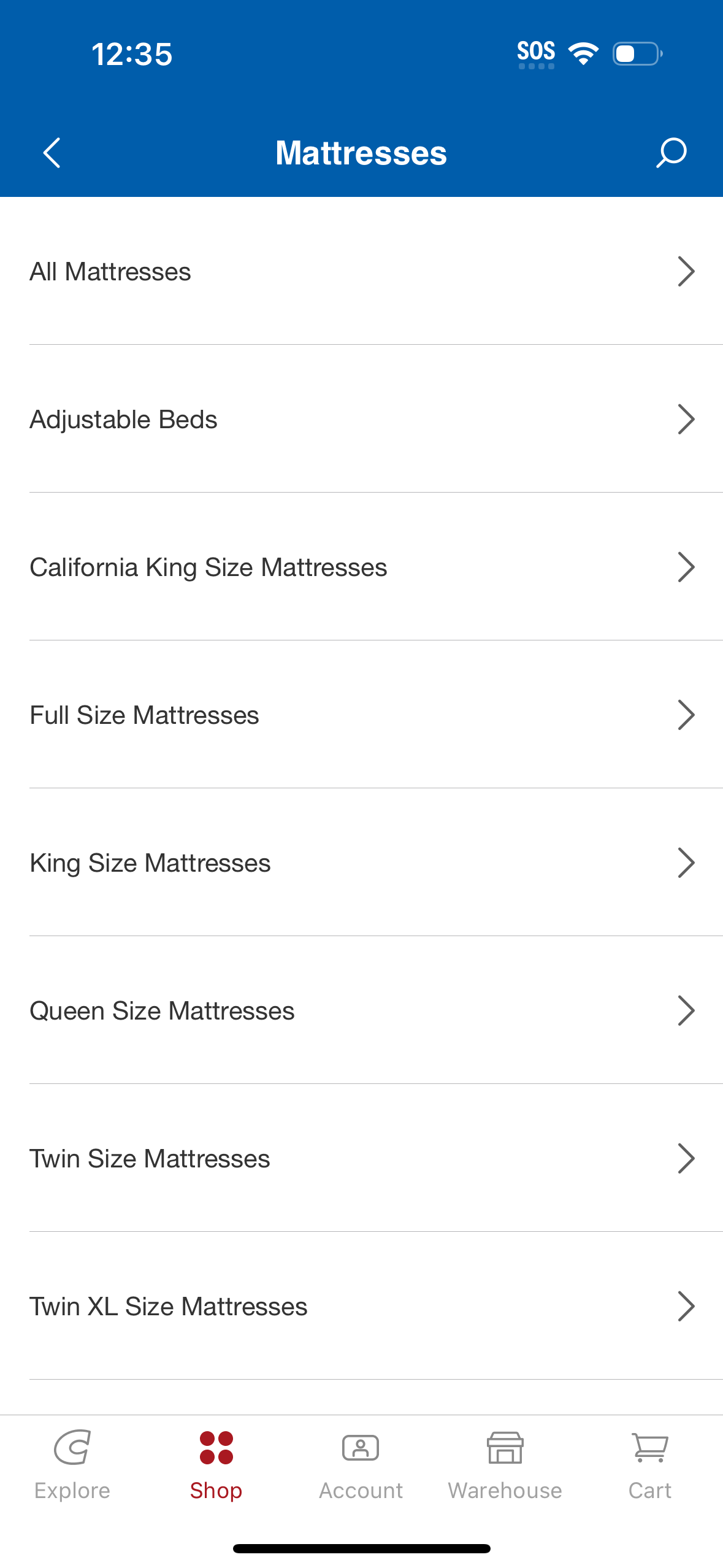The width and height of the screenshot is (723, 1568).
Task: Expand the Adjustable Beds chevron
Action: click(687, 418)
